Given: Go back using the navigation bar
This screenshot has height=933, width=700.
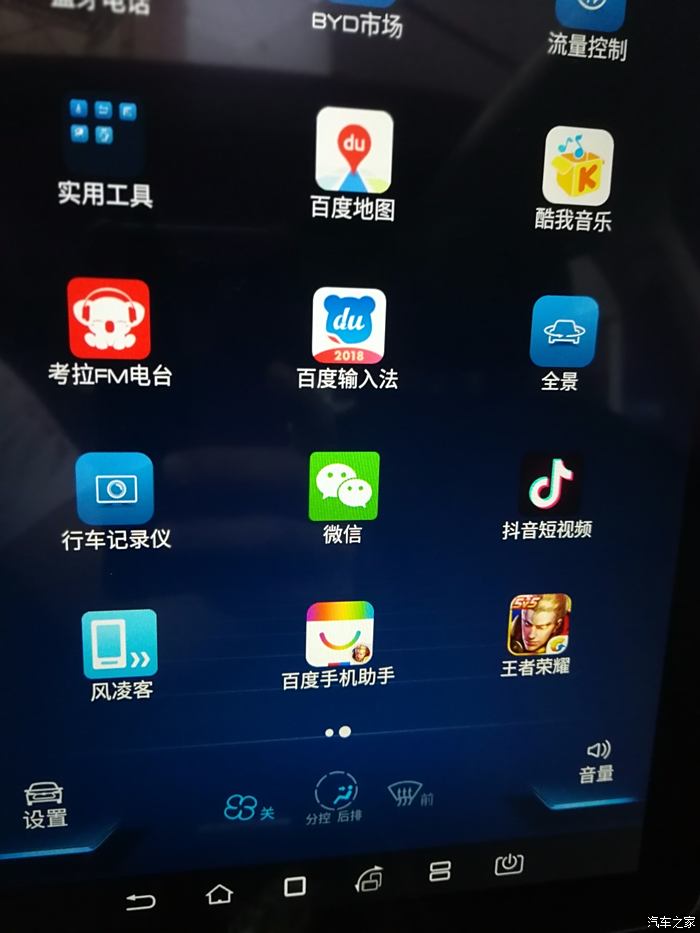Looking at the screenshot, I should tap(141, 901).
